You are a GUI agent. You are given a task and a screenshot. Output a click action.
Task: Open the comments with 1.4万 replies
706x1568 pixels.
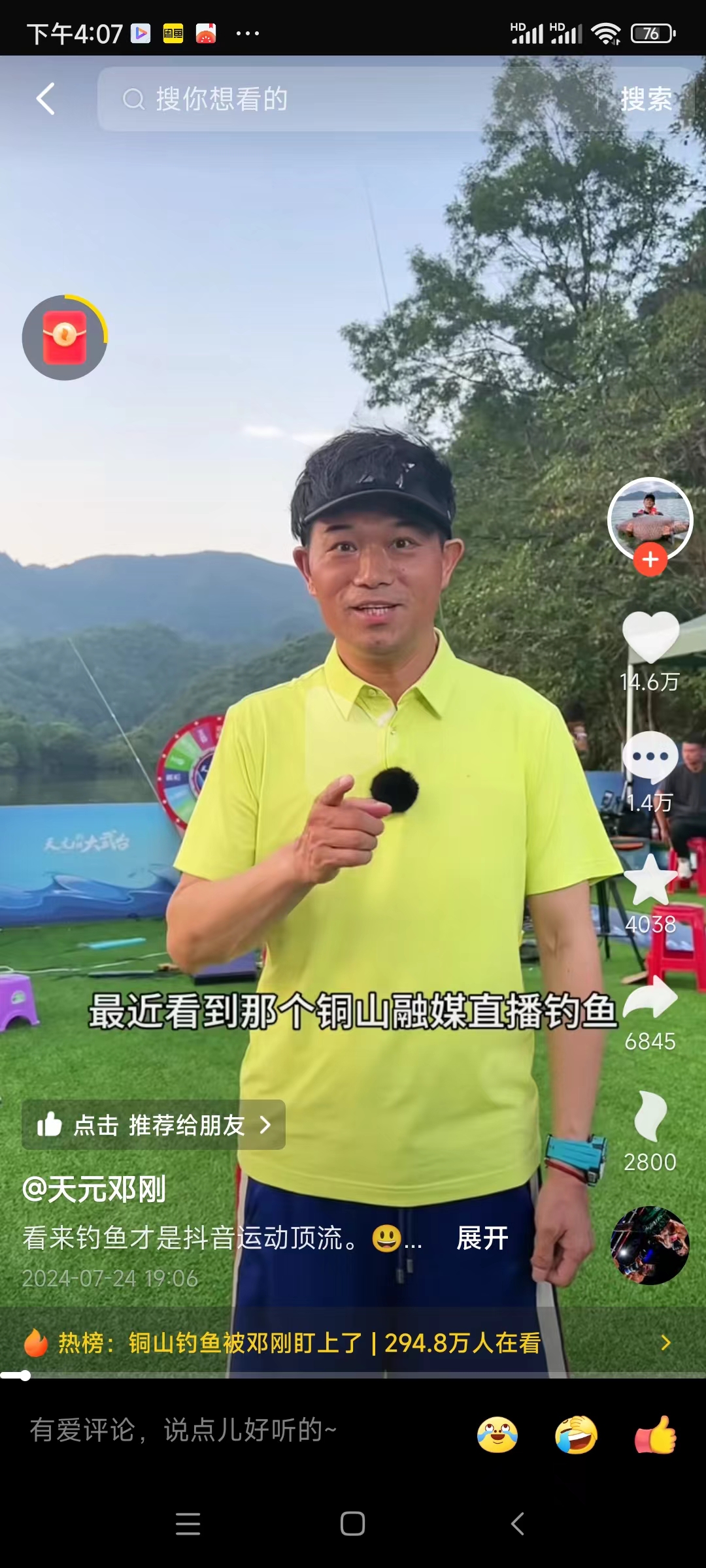650,758
